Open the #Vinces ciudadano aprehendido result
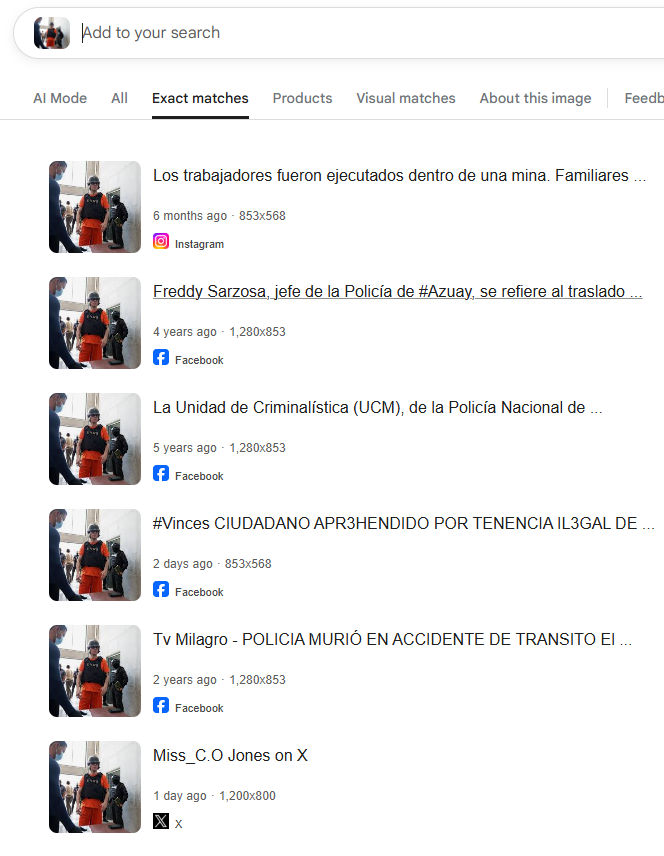Viewport: 664px width, 856px height. (x=403, y=524)
